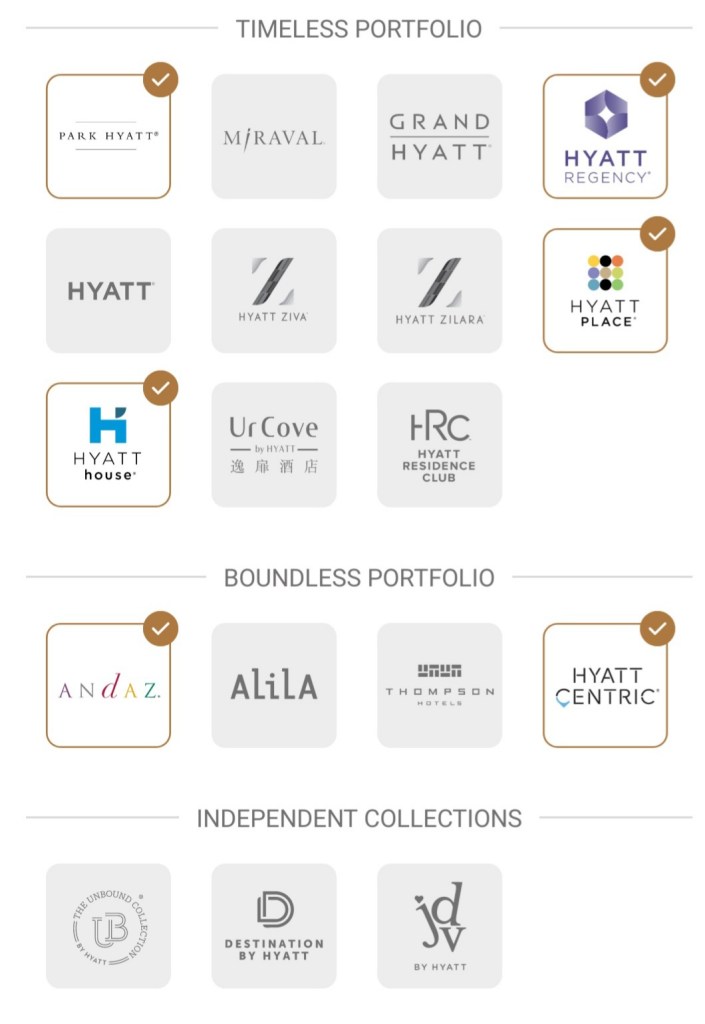Select the Grand Hyatt brand tile
Screen dimensions: 705x1024
click(439, 137)
